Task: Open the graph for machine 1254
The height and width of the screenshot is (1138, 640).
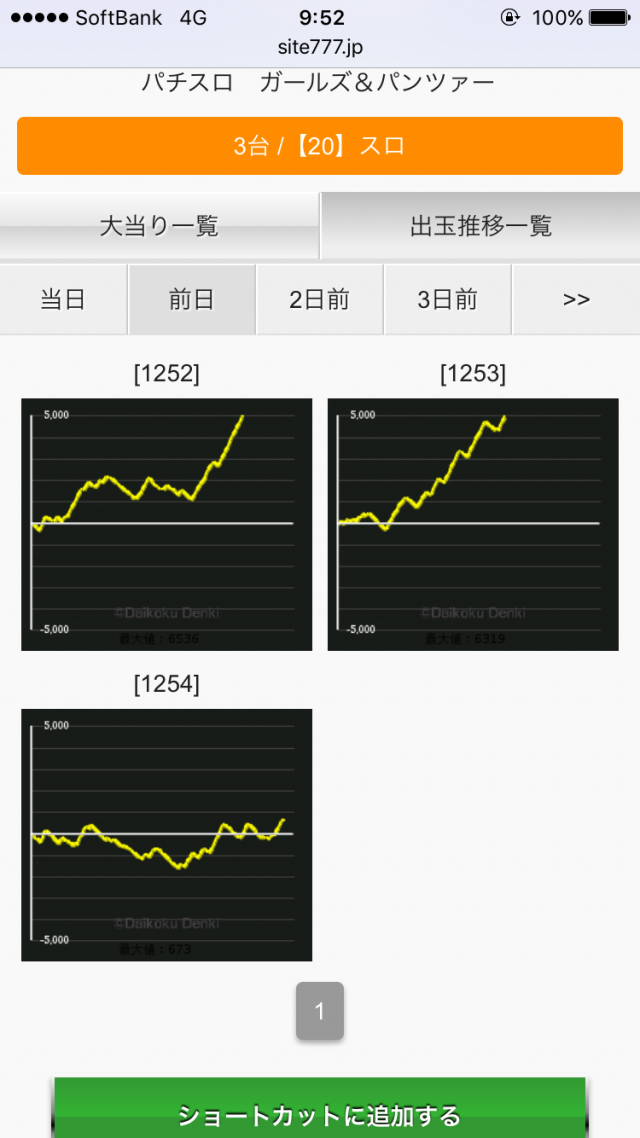Action: pyautogui.click(x=166, y=835)
